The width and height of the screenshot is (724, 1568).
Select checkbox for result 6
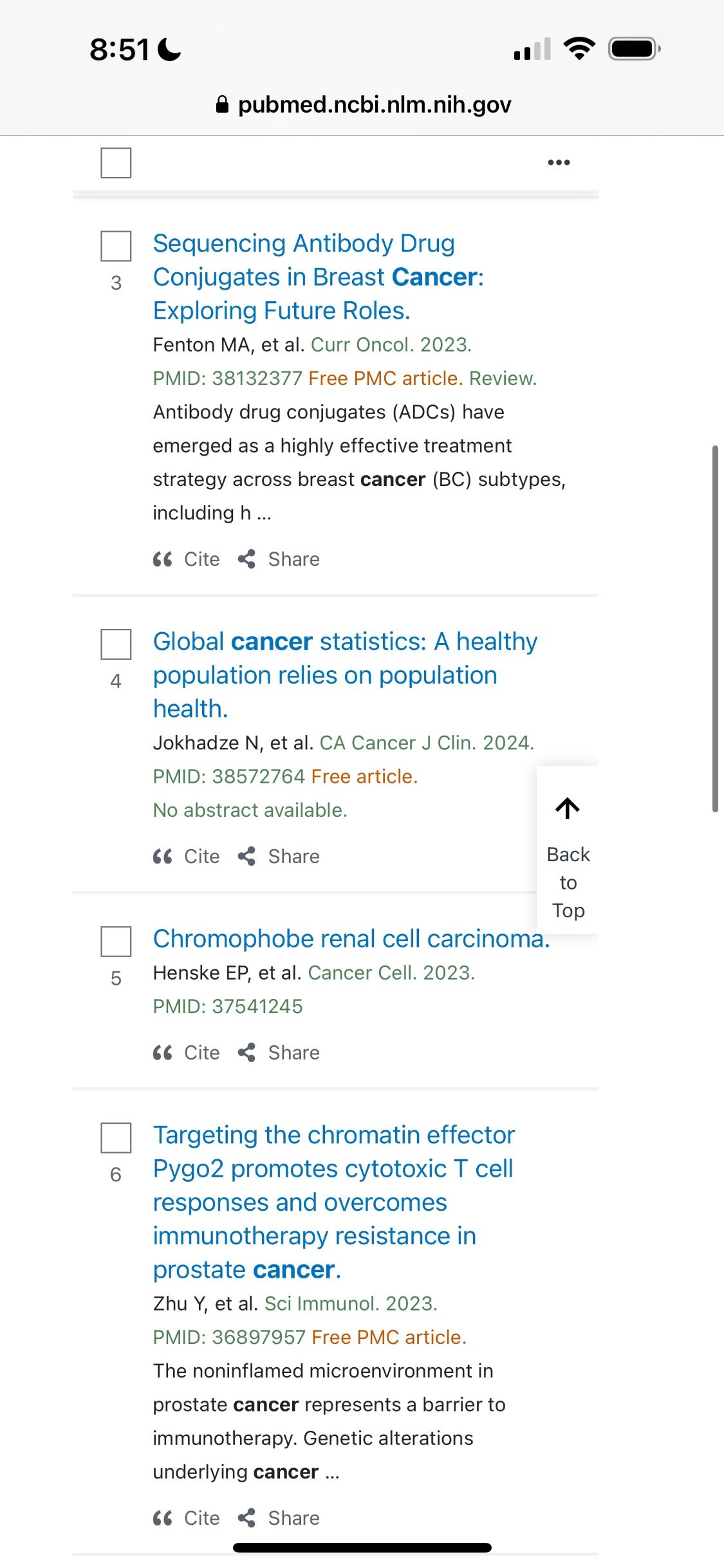click(x=116, y=1137)
